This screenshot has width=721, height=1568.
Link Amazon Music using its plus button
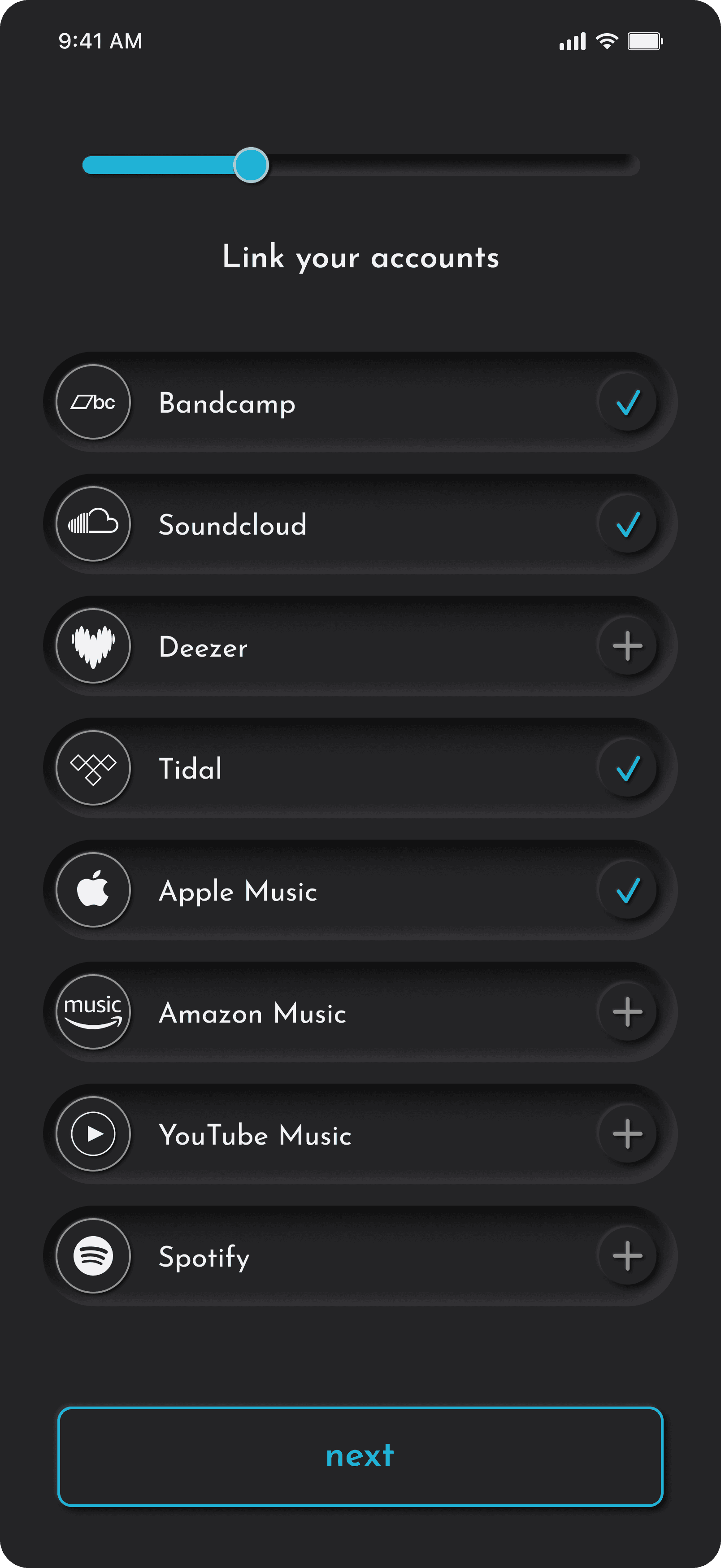627,1012
